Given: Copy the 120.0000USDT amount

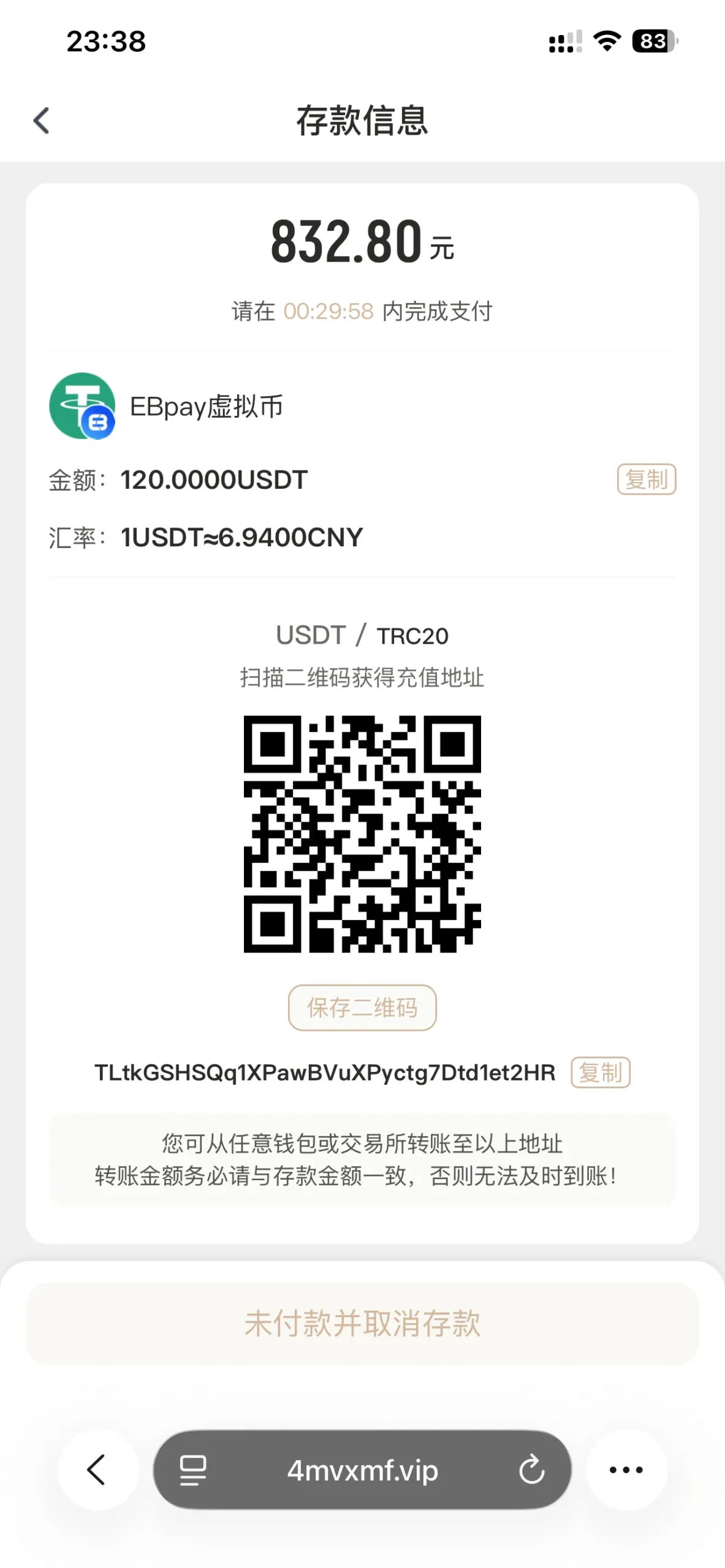Looking at the screenshot, I should [x=646, y=479].
